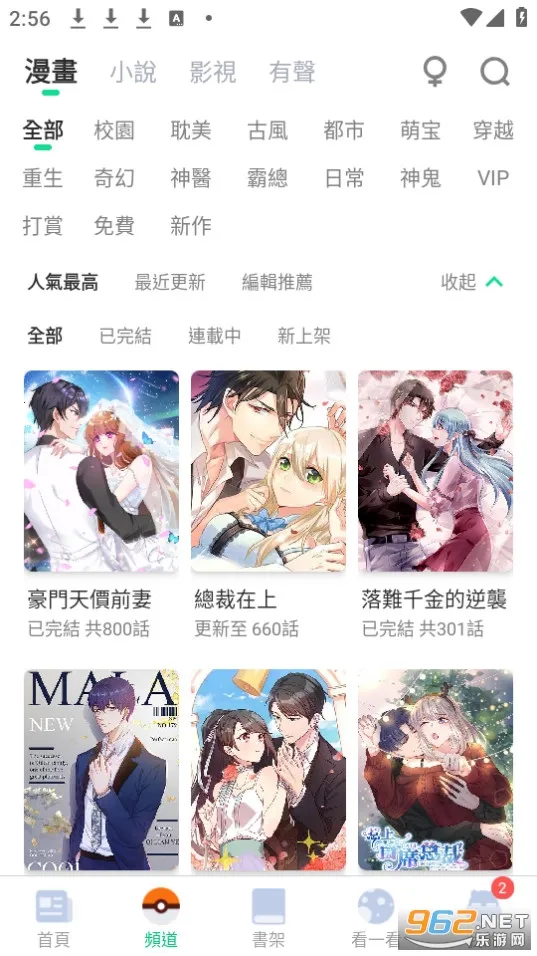This screenshot has width=537, height=956.
Task: Sort by 編輯推薦
Action: 277,282
